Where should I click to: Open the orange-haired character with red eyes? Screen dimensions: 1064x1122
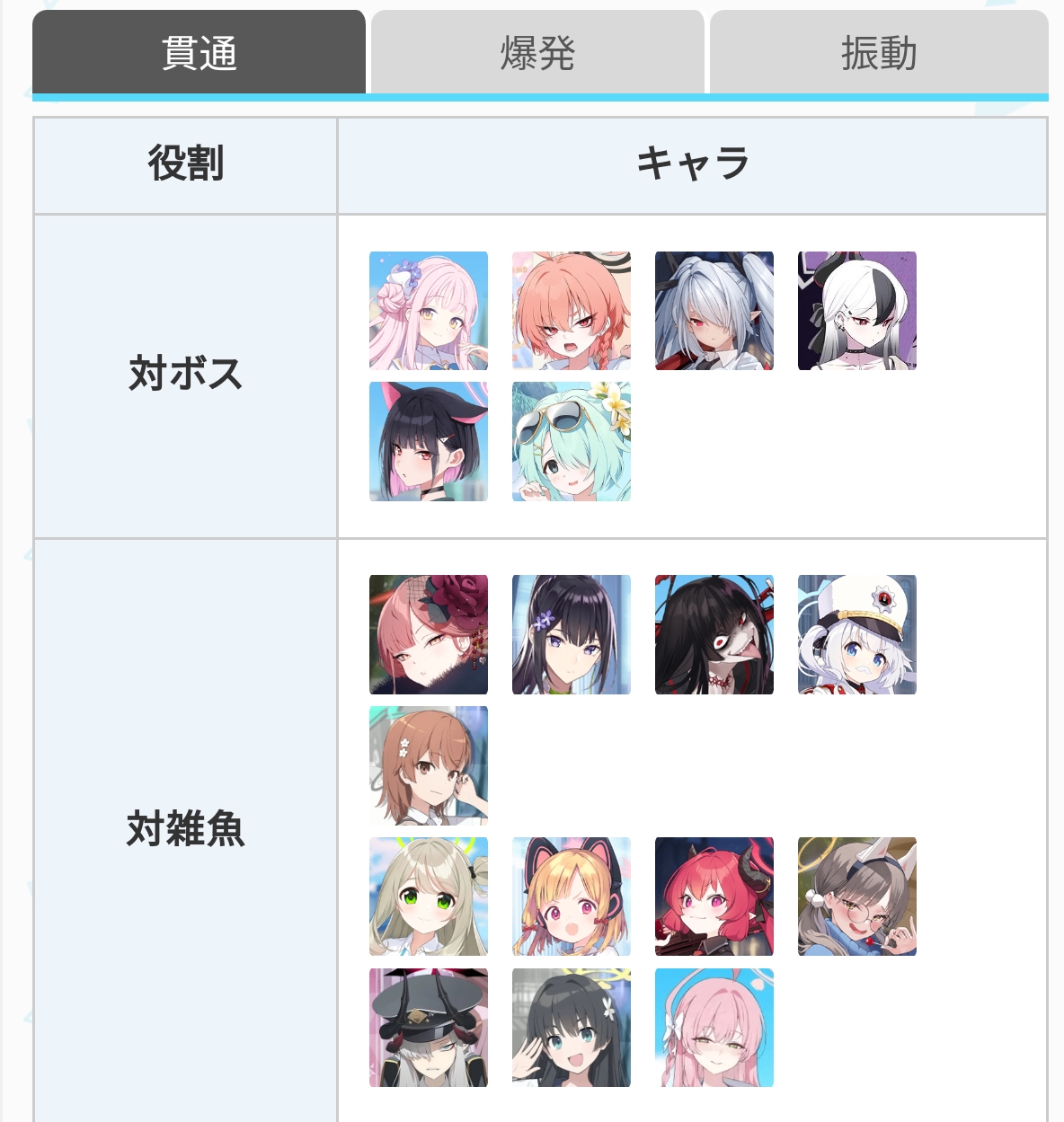tap(572, 311)
